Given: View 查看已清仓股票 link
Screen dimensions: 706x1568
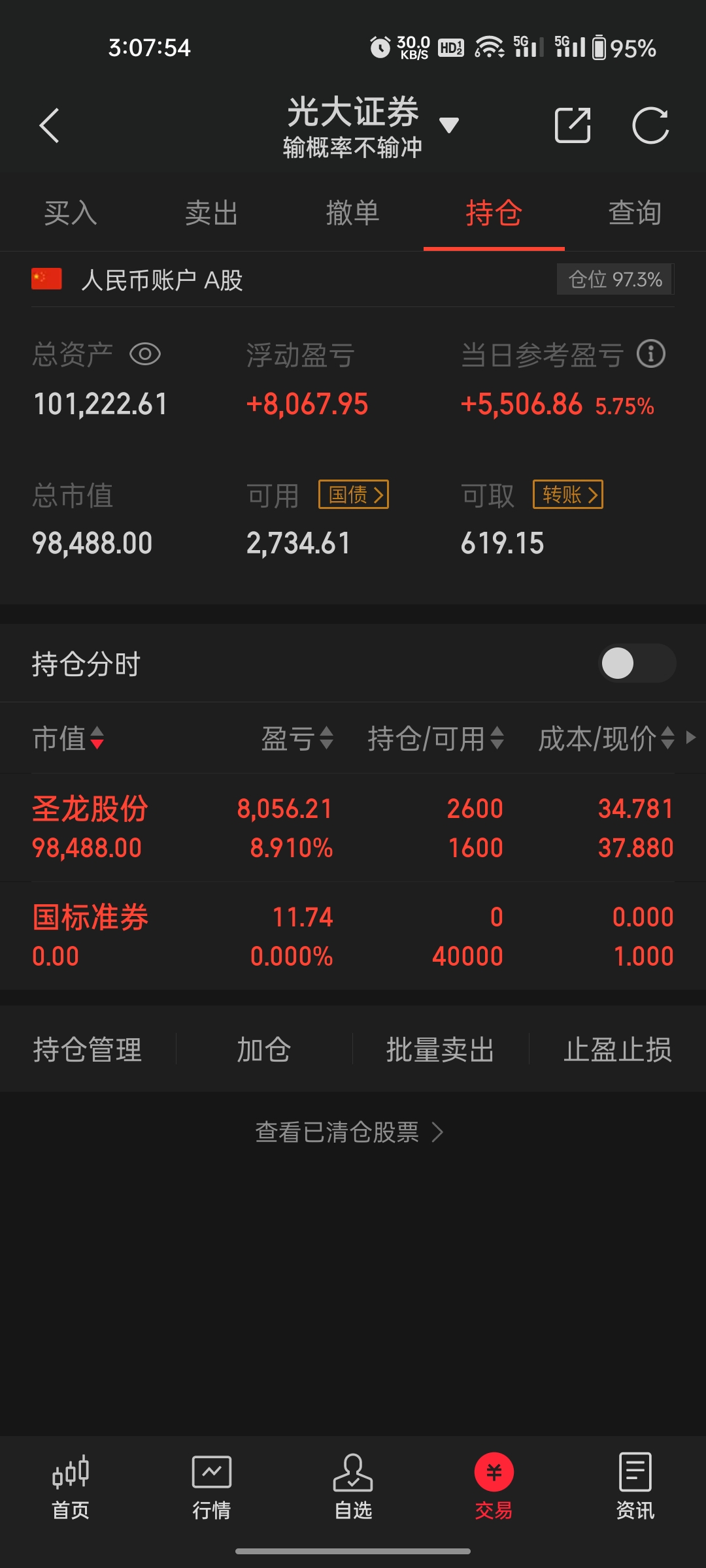Looking at the screenshot, I should click(350, 1132).
